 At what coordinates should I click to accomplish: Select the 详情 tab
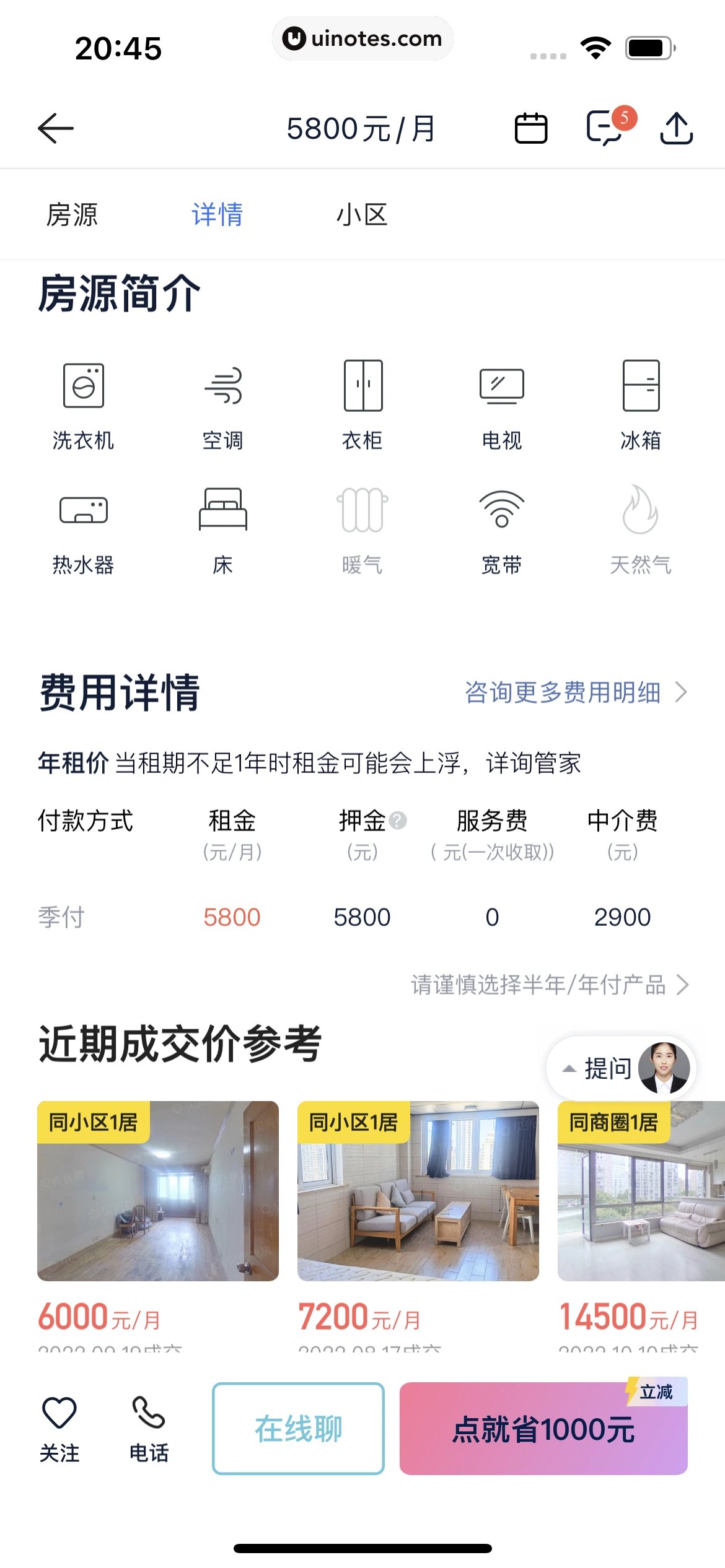(x=217, y=215)
